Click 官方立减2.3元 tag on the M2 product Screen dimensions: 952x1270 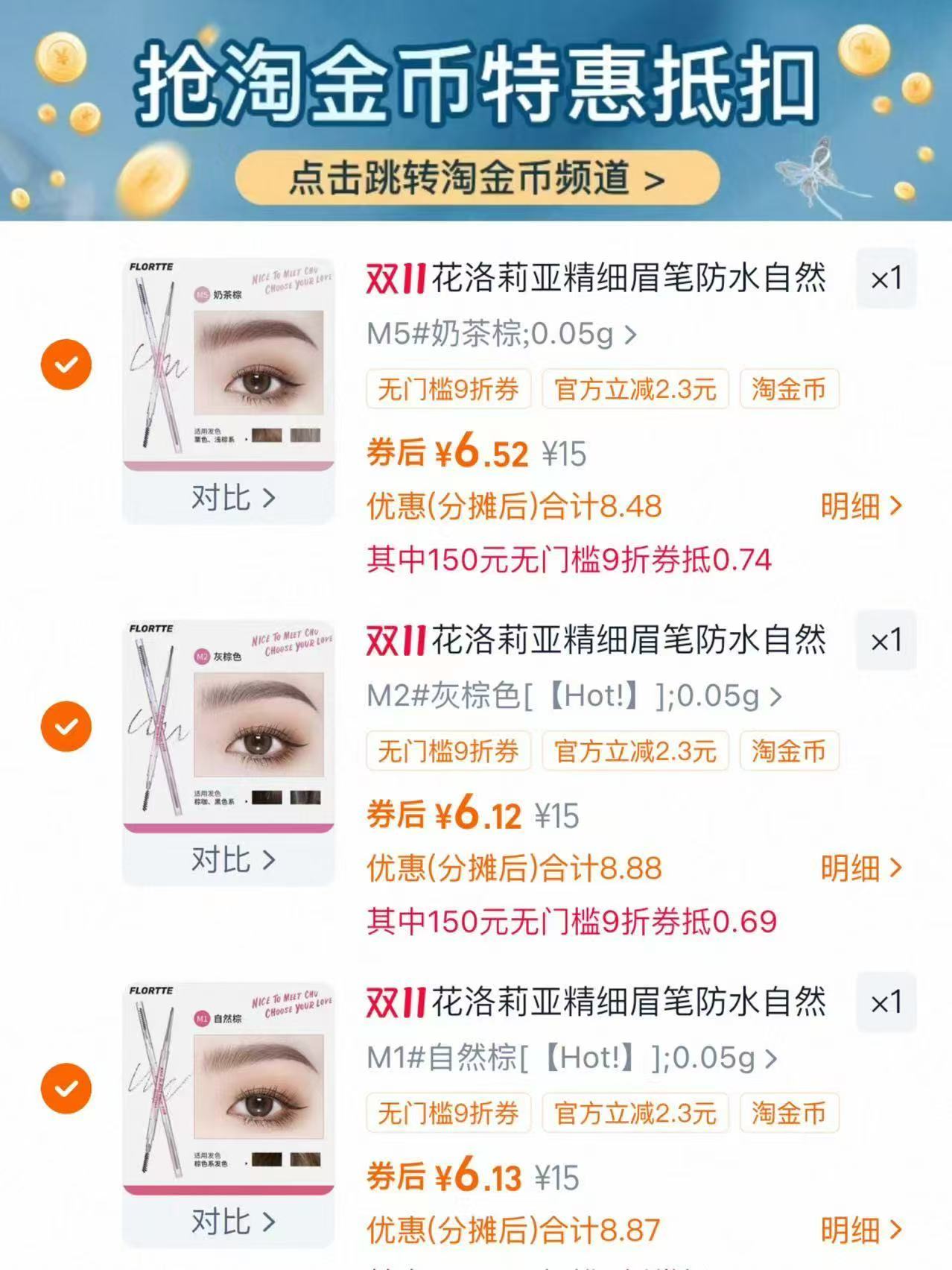pyautogui.click(x=635, y=751)
